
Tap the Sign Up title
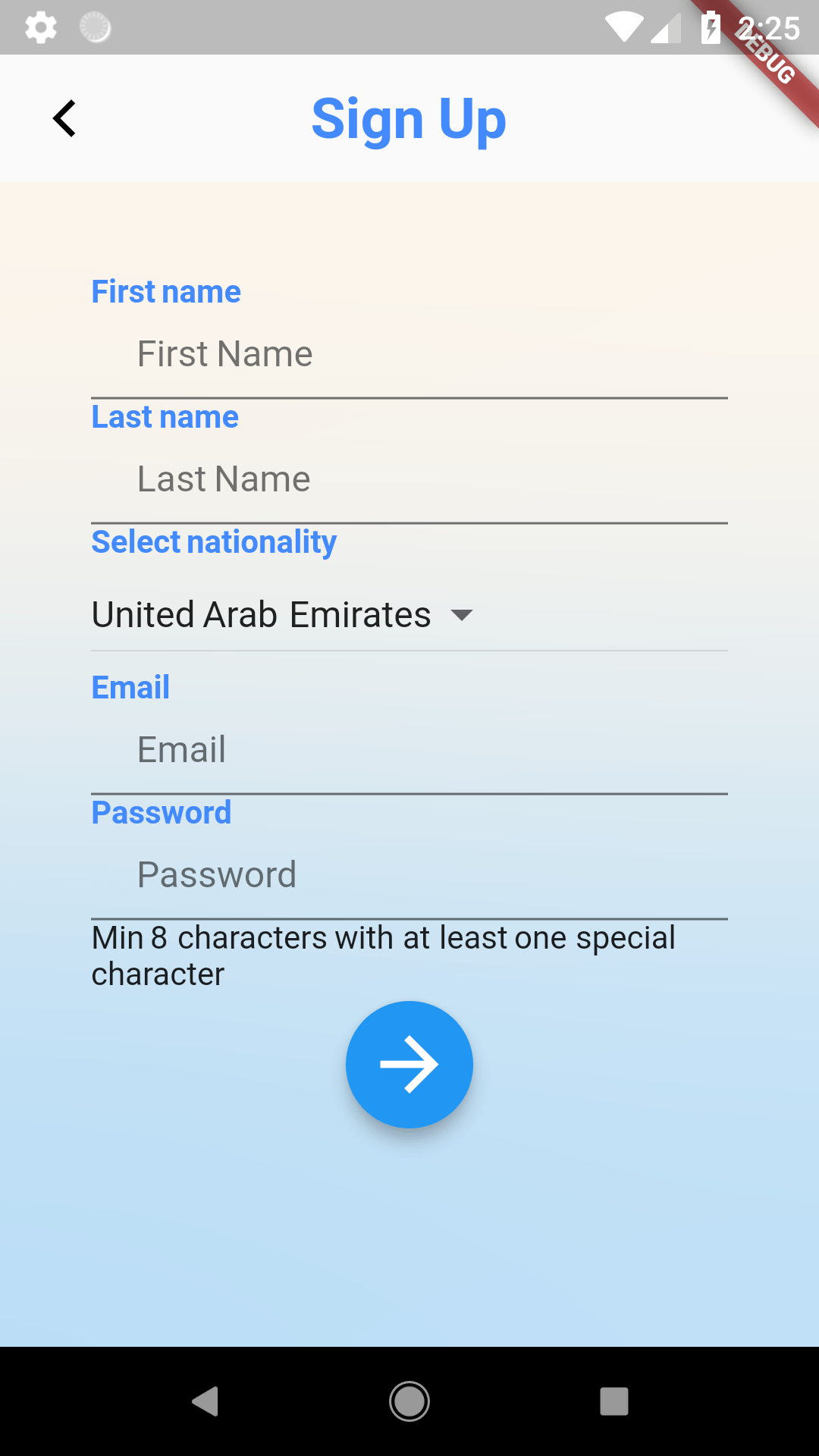click(409, 119)
